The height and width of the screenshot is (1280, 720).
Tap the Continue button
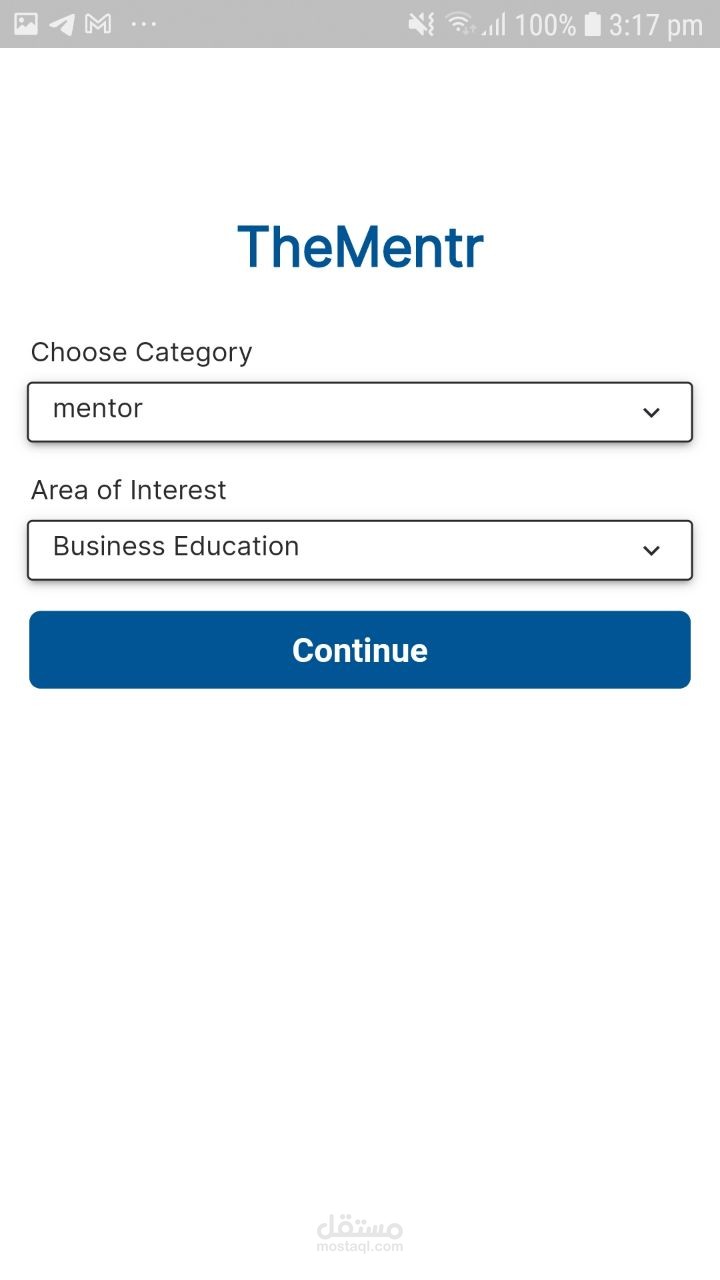[359, 650]
